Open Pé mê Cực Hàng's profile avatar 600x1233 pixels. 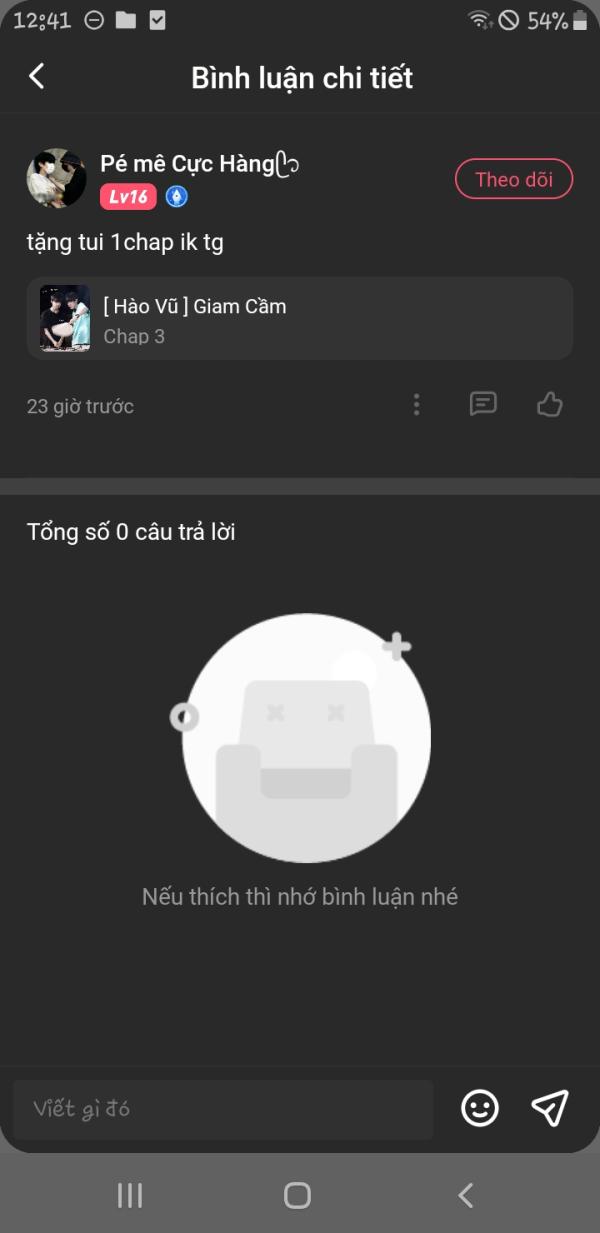(56, 178)
